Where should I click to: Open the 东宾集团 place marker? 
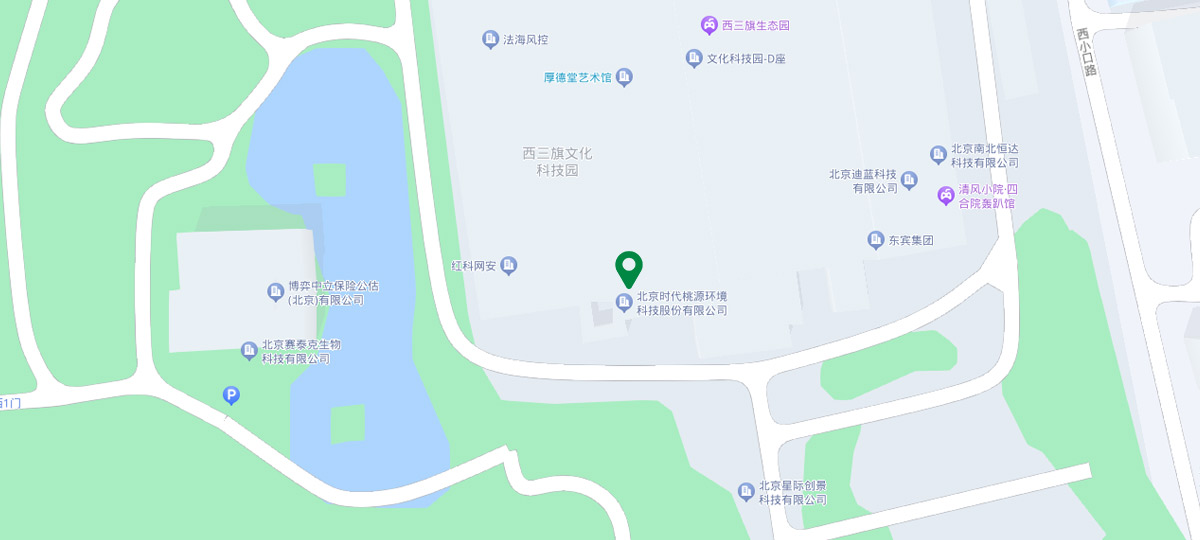click(876, 240)
